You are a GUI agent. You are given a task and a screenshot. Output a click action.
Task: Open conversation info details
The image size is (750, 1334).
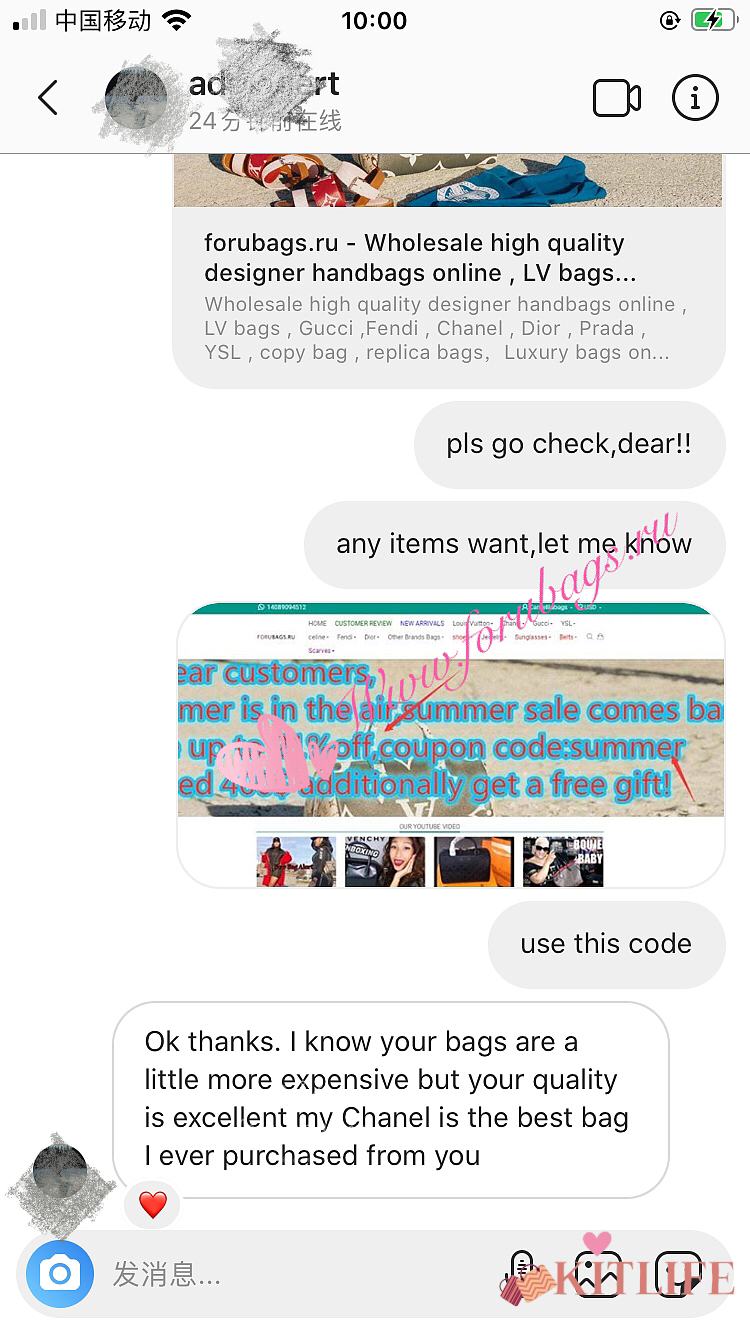[695, 98]
